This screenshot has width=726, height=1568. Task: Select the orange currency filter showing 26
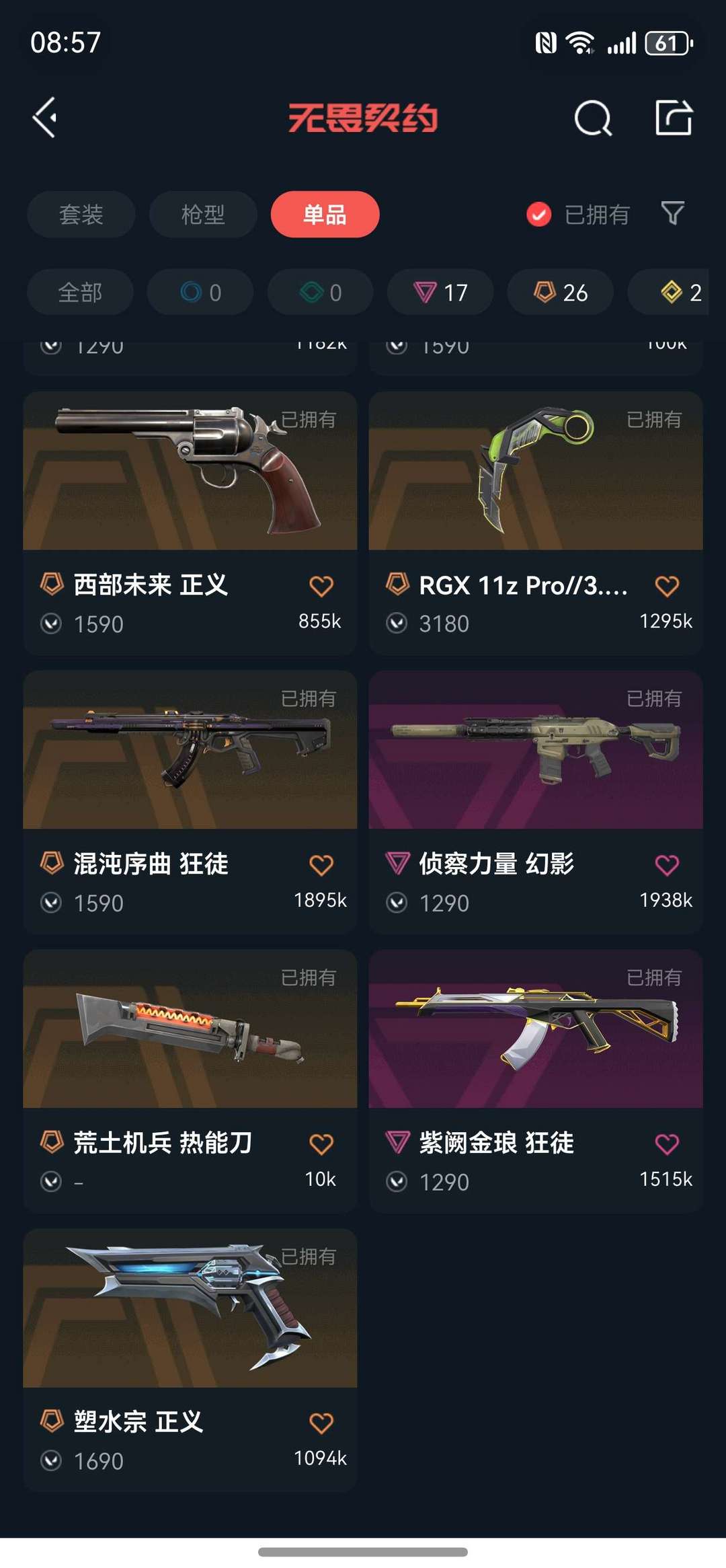[x=559, y=292]
